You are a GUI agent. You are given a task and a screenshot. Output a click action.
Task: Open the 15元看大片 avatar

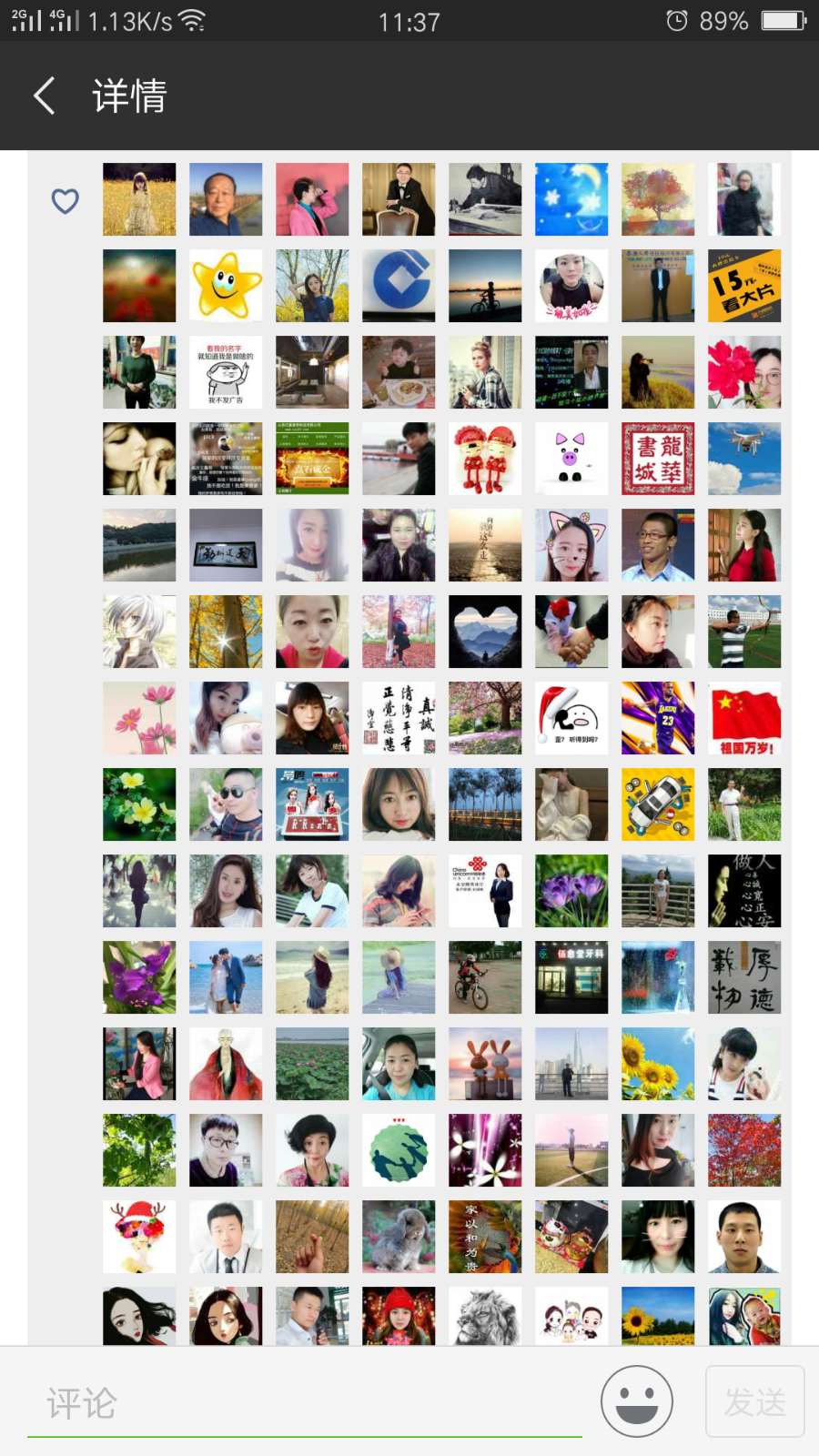click(x=744, y=286)
